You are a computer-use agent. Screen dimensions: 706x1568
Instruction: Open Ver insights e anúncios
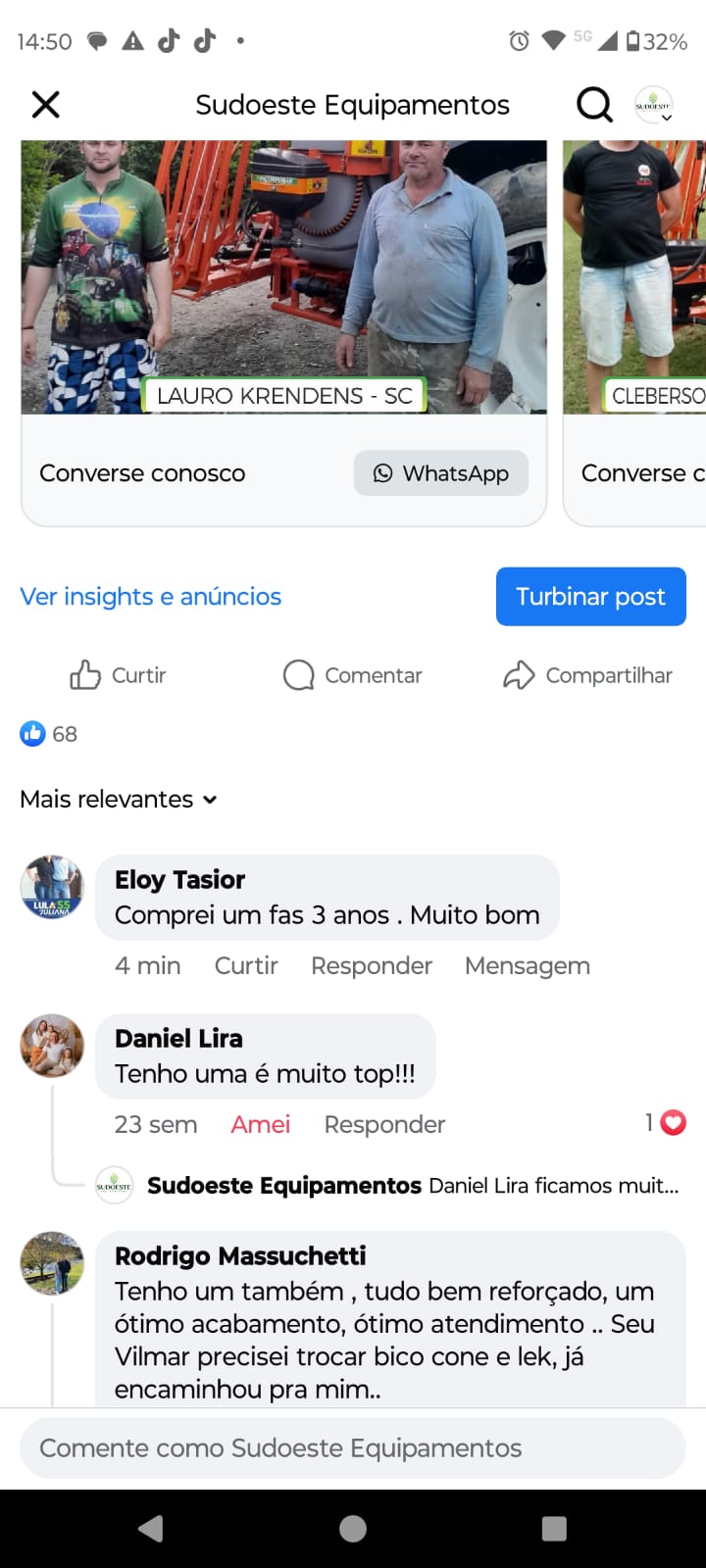150,596
